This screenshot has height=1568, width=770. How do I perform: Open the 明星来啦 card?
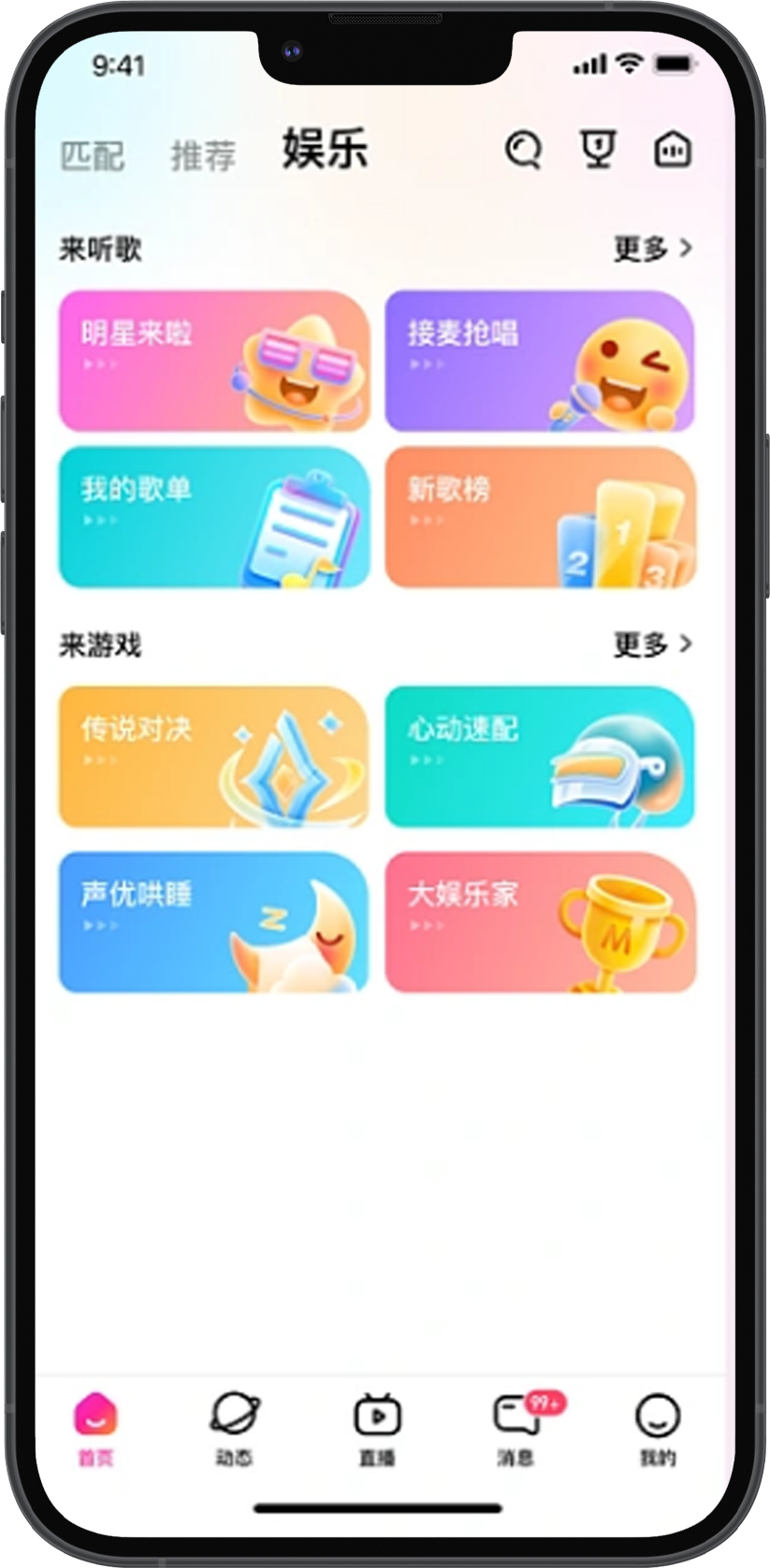[x=213, y=361]
